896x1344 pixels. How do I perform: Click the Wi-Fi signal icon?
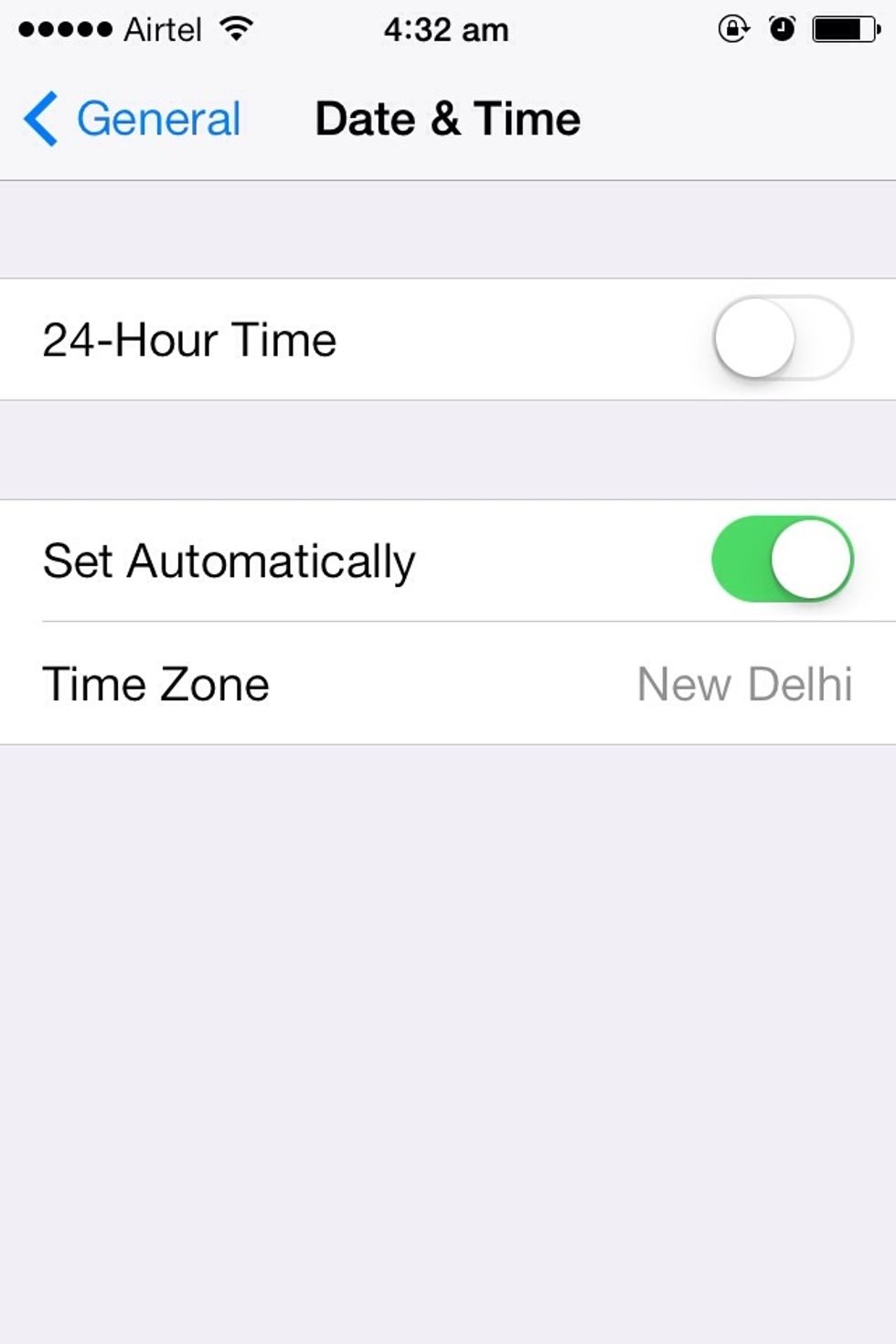[235, 28]
